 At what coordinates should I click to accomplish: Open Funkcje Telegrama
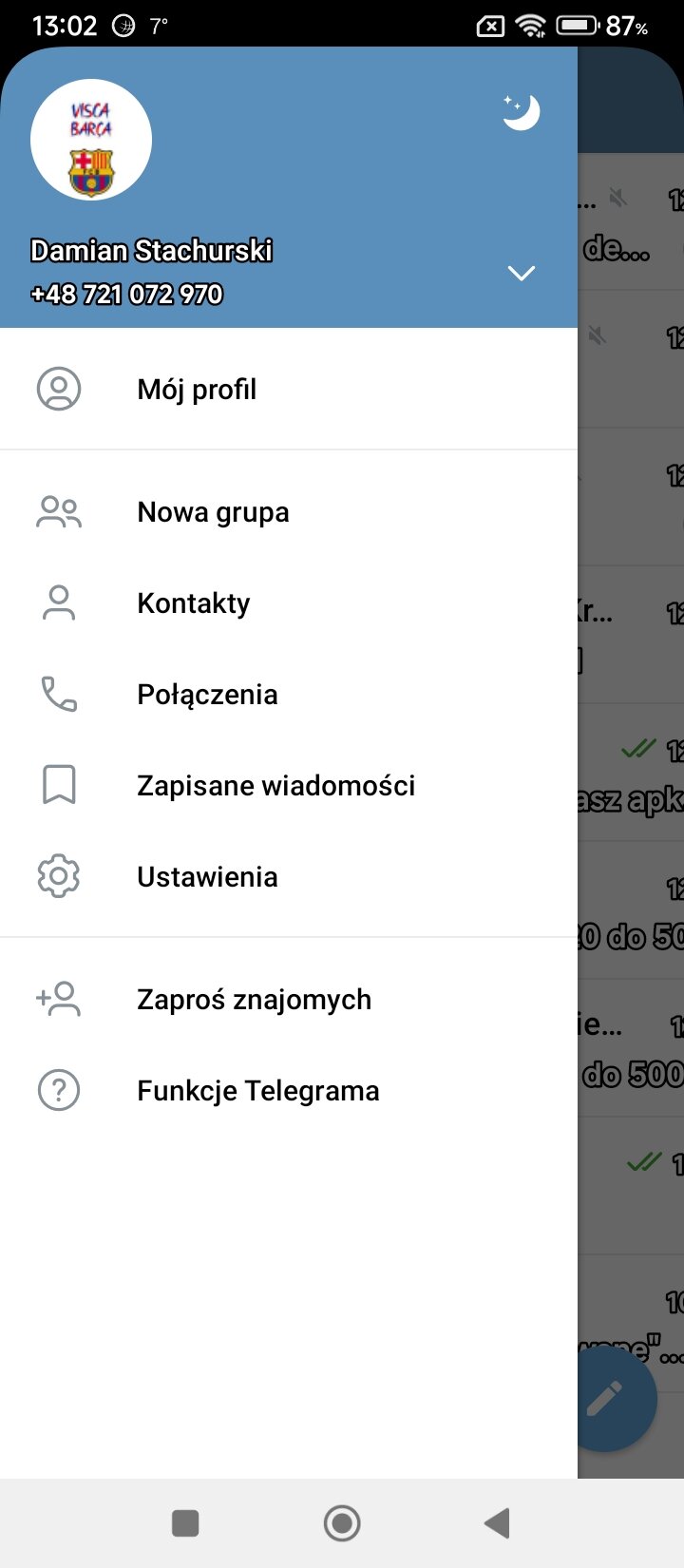coord(289,1091)
